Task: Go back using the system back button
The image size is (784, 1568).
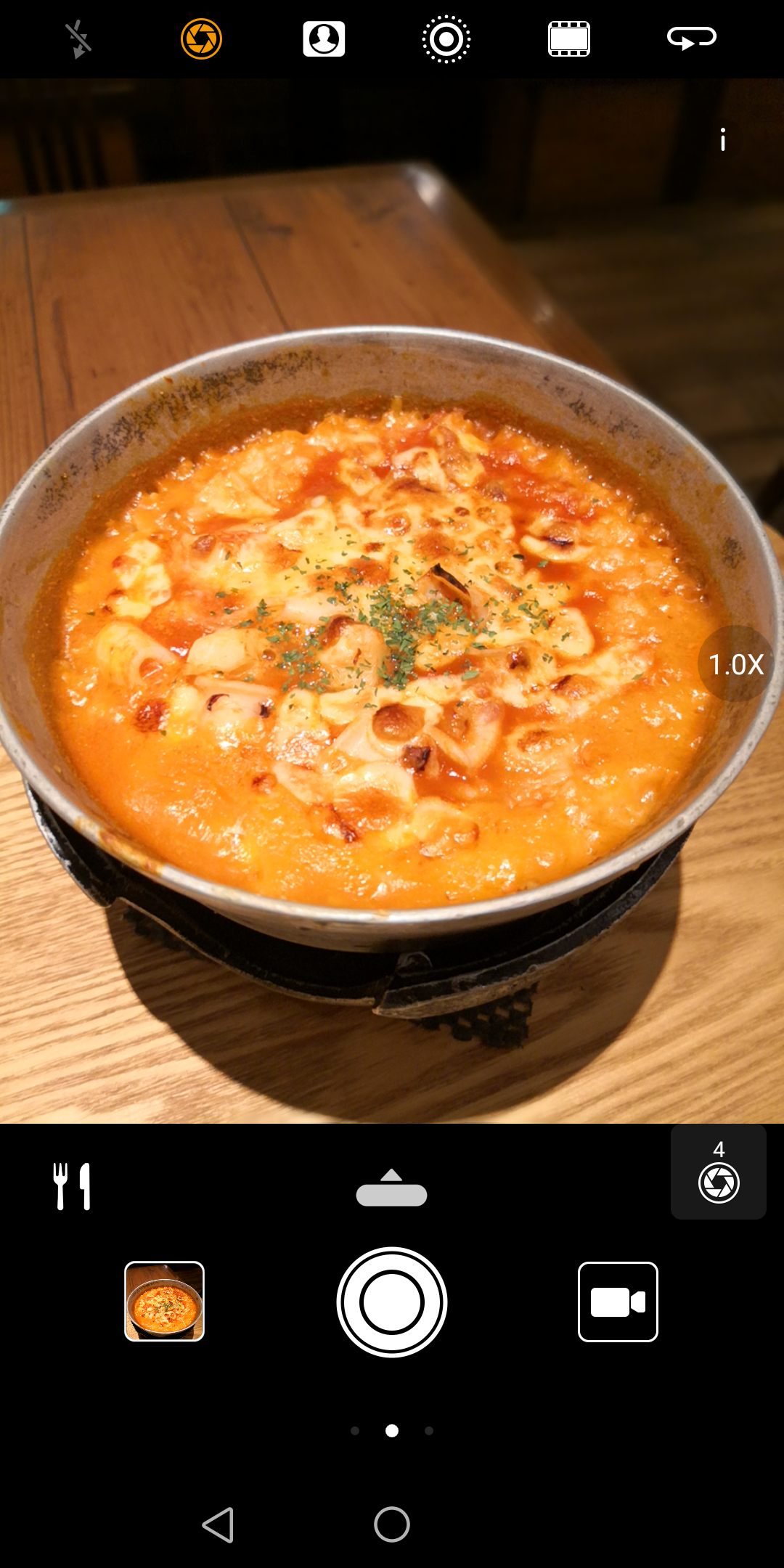Action: (x=218, y=1524)
